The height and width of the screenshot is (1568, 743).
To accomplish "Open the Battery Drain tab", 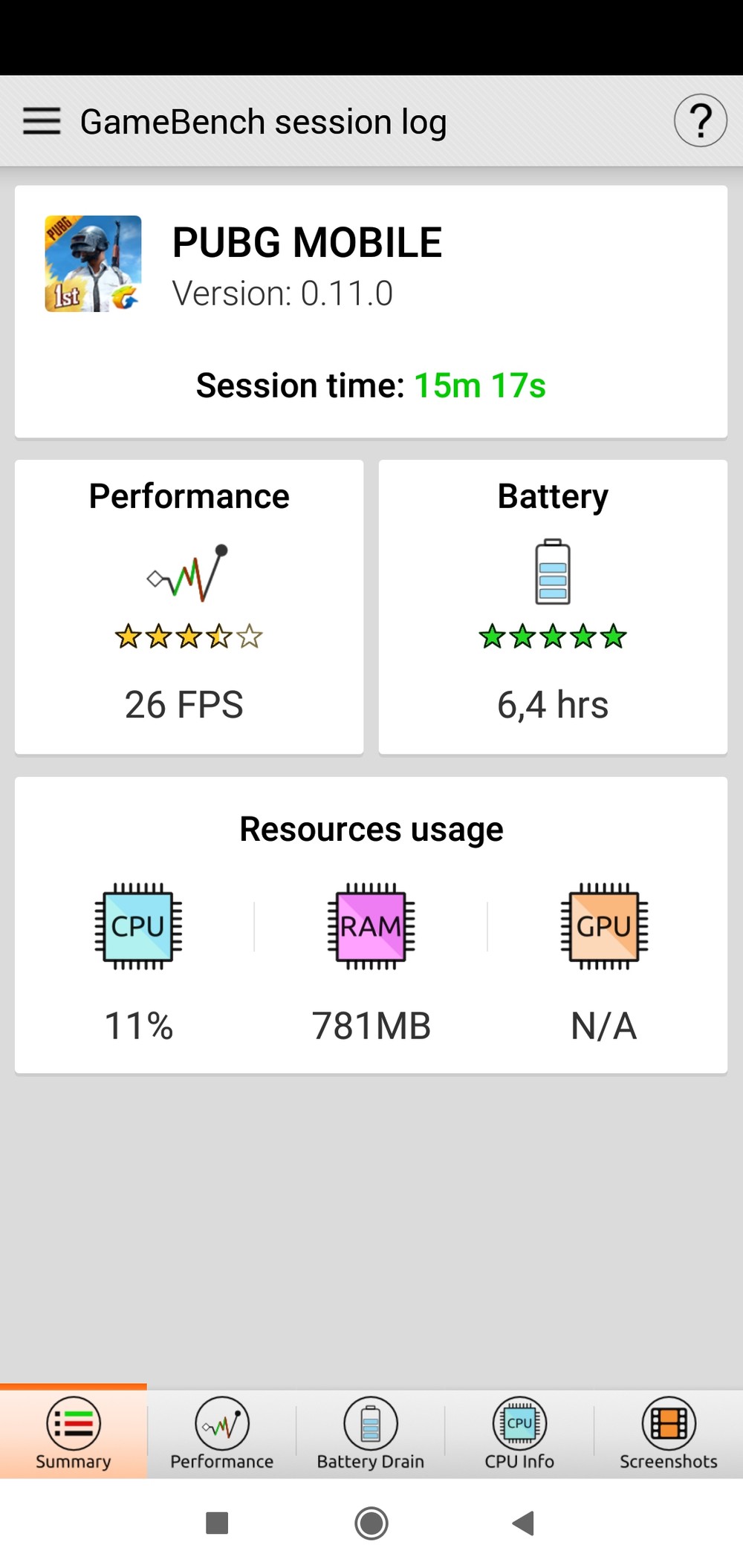I will click(x=370, y=1433).
